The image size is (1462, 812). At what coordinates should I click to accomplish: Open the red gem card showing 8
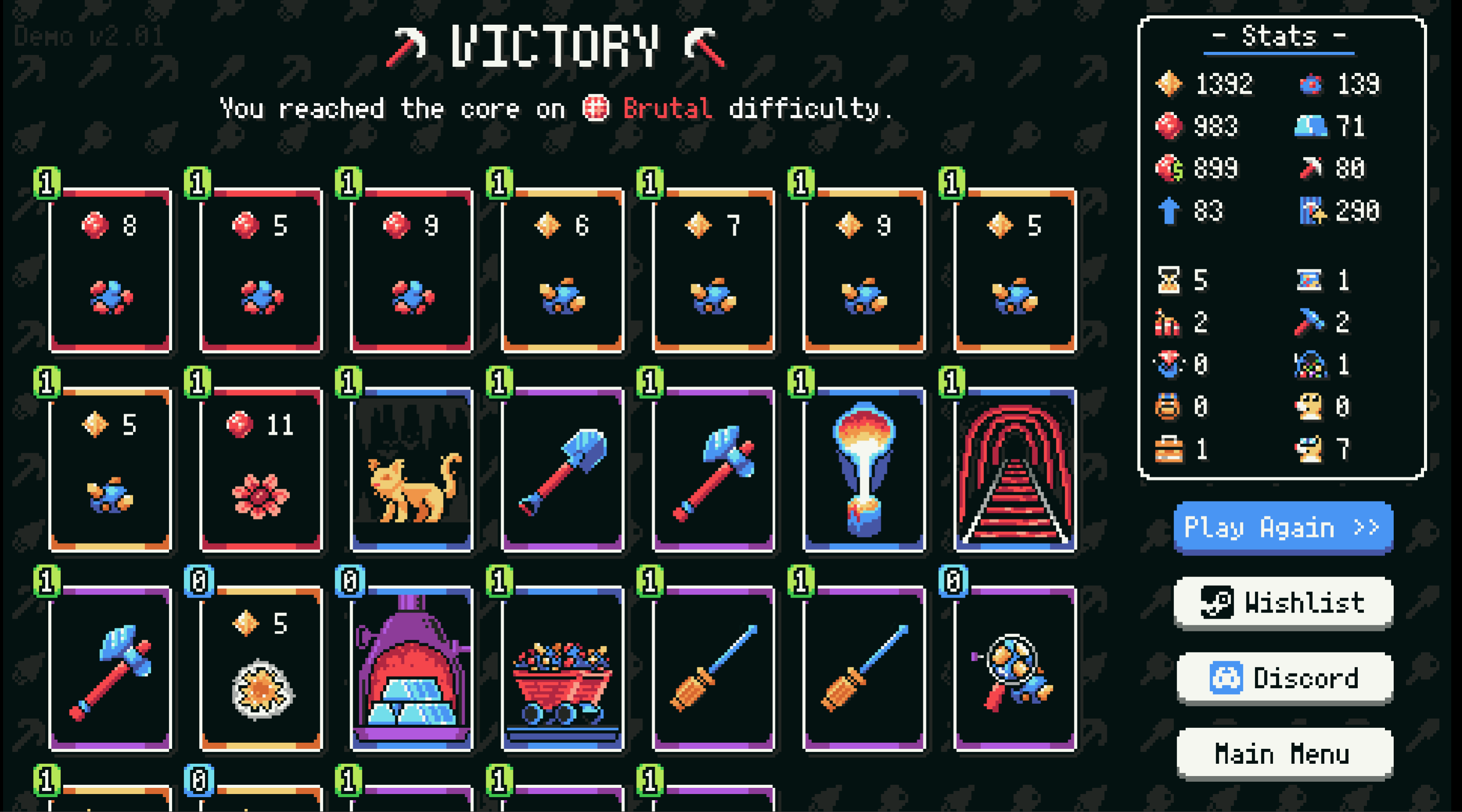(110, 270)
